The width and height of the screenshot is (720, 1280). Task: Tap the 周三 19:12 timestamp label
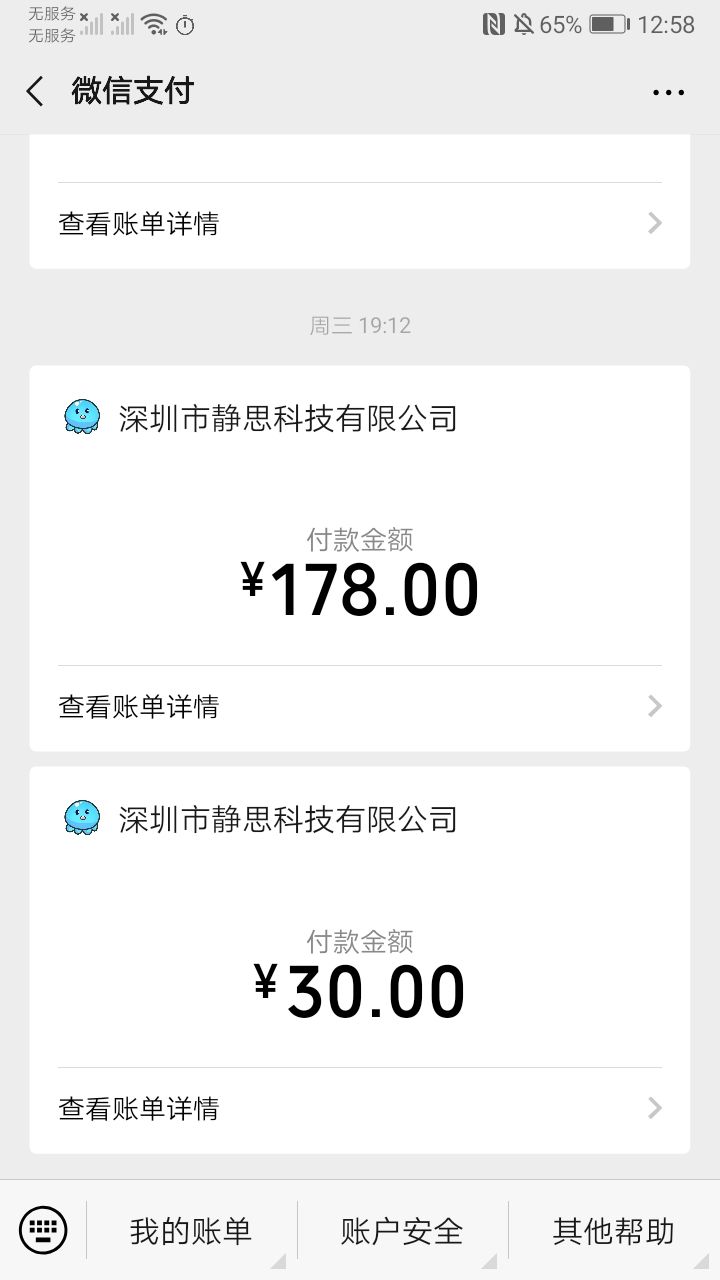360,325
